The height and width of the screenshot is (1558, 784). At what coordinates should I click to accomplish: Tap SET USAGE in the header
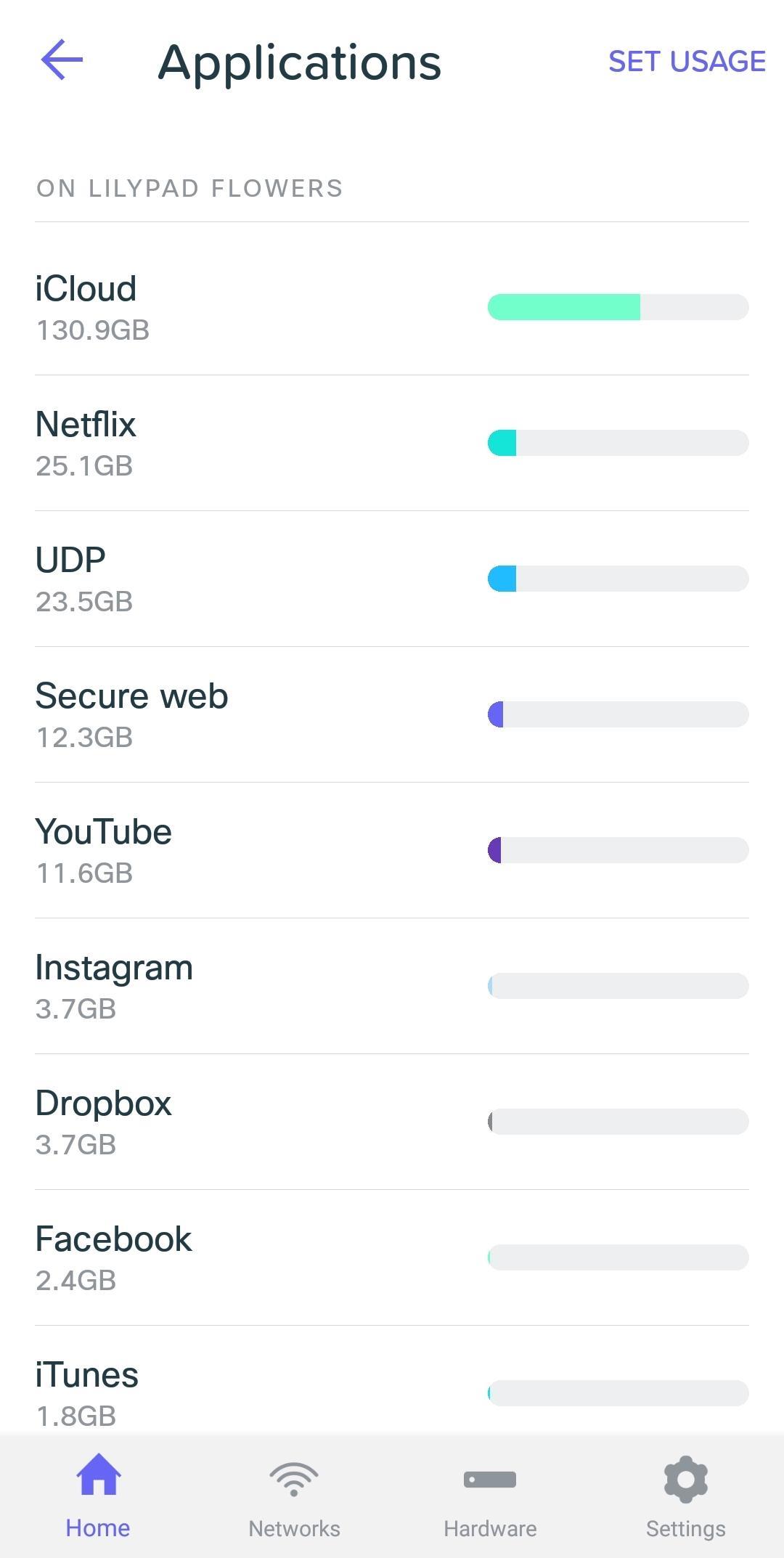click(686, 62)
